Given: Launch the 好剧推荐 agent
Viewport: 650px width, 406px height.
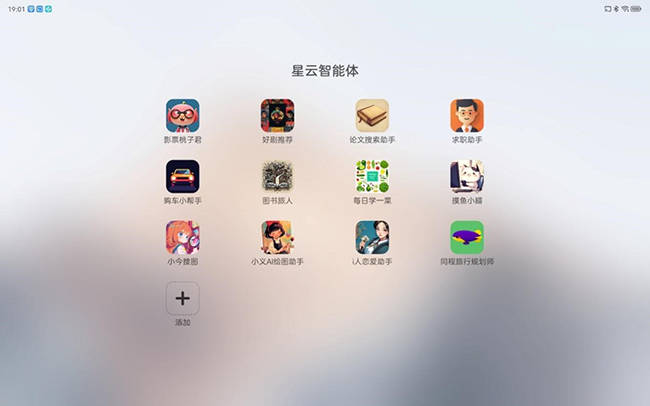Looking at the screenshot, I should click(277, 115).
